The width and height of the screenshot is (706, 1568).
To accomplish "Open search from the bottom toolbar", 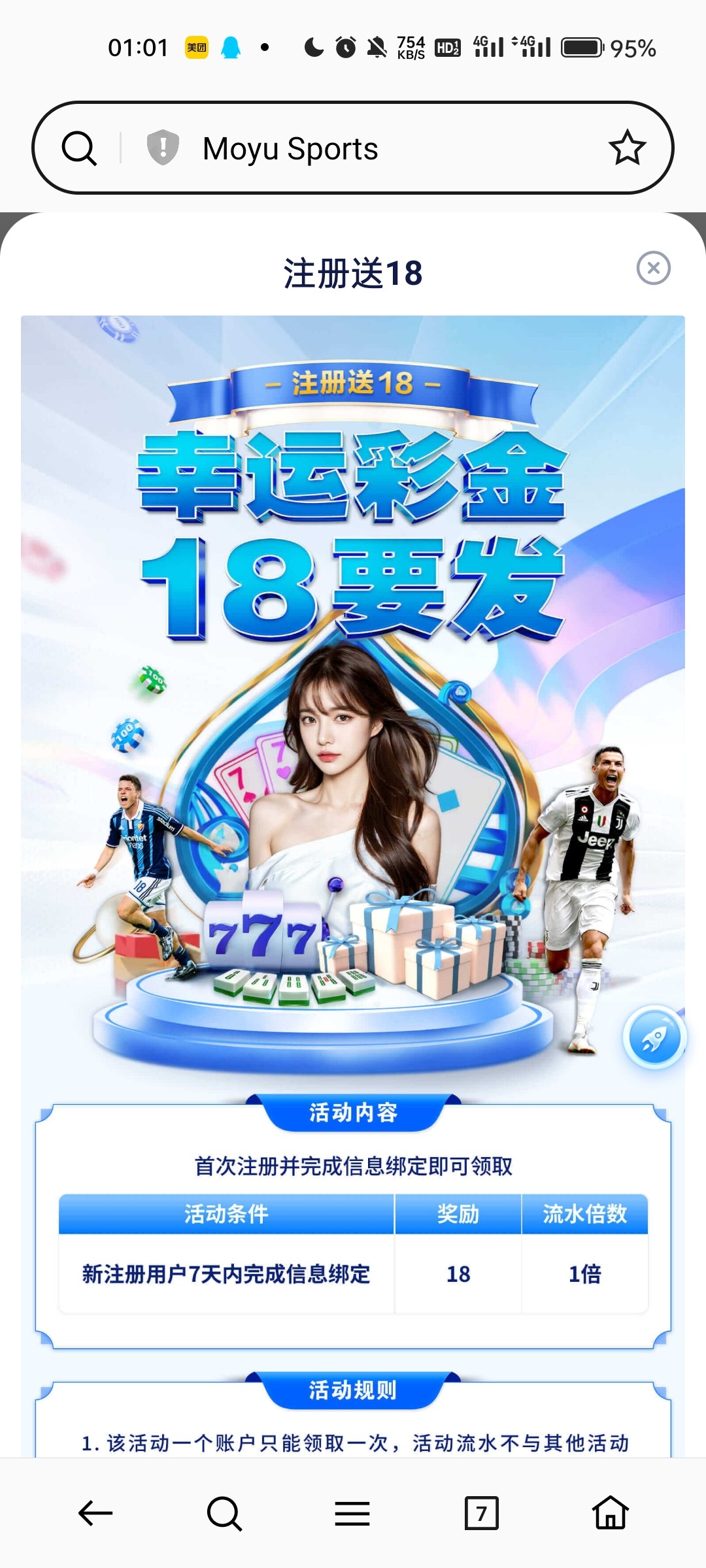I will 224,1513.
